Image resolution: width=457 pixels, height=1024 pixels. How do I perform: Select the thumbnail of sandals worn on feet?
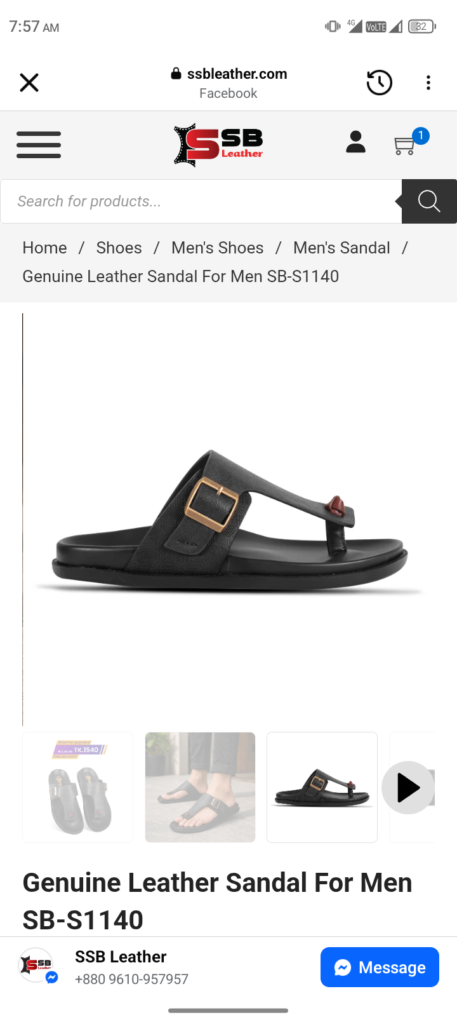(200, 787)
